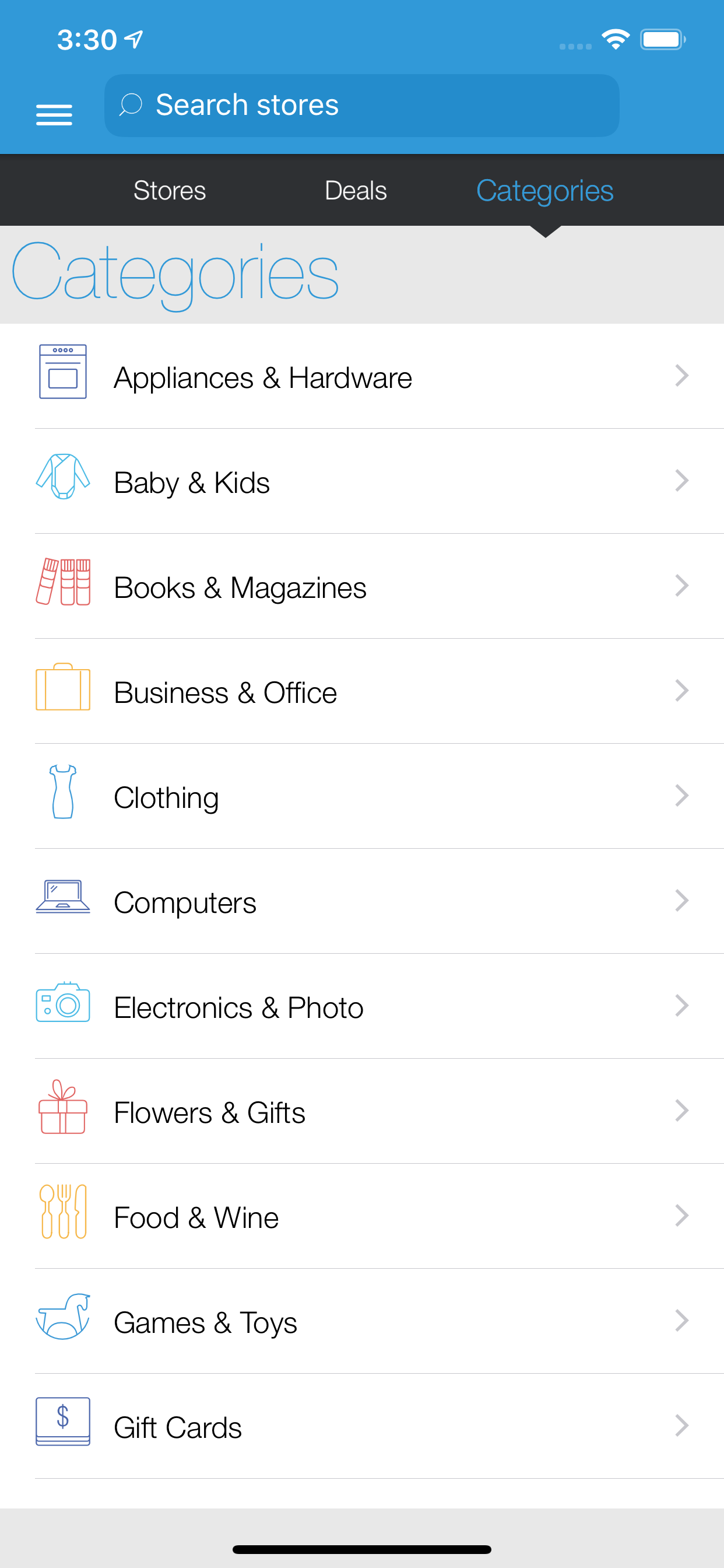Image resolution: width=724 pixels, height=1568 pixels.
Task: Switch to the Deals tab
Action: point(356,191)
